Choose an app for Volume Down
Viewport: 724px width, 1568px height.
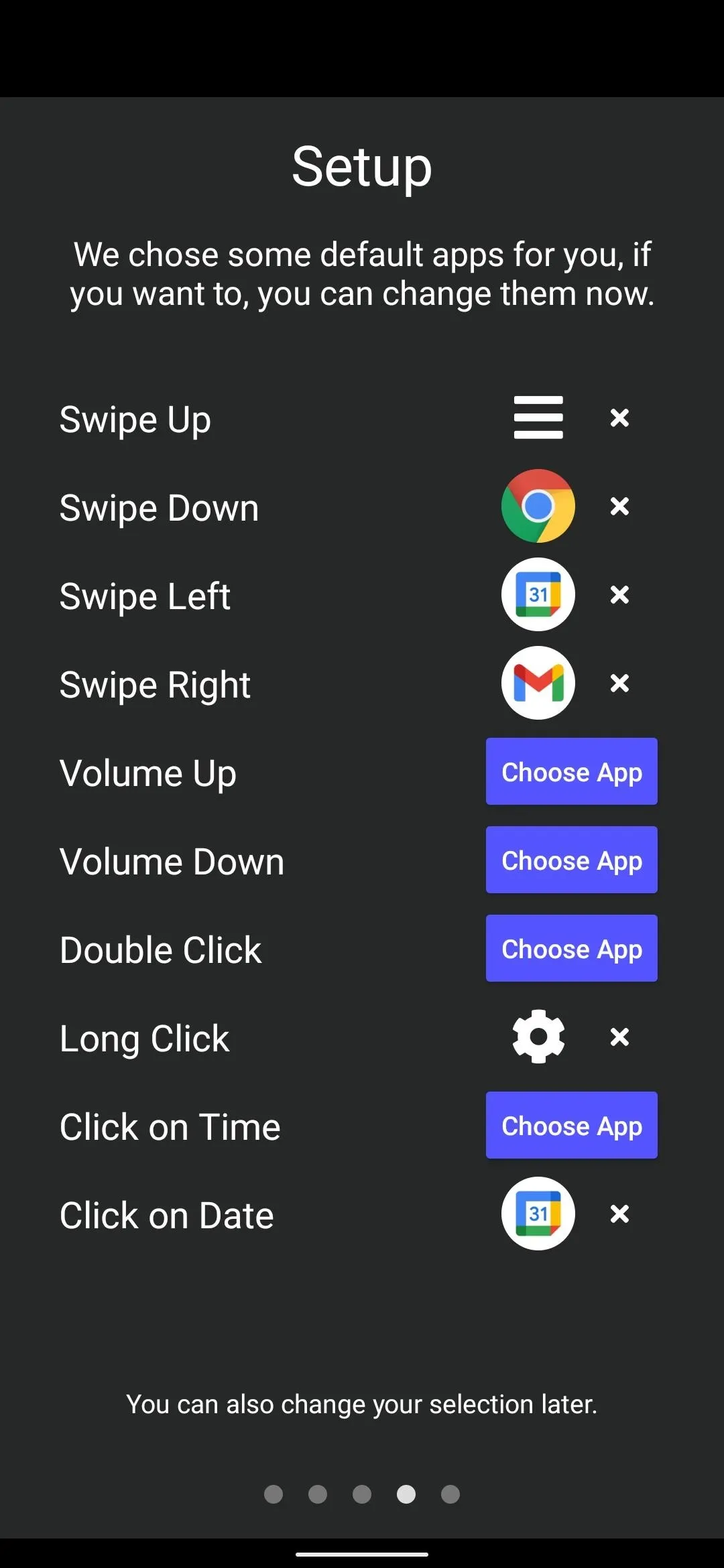click(572, 860)
